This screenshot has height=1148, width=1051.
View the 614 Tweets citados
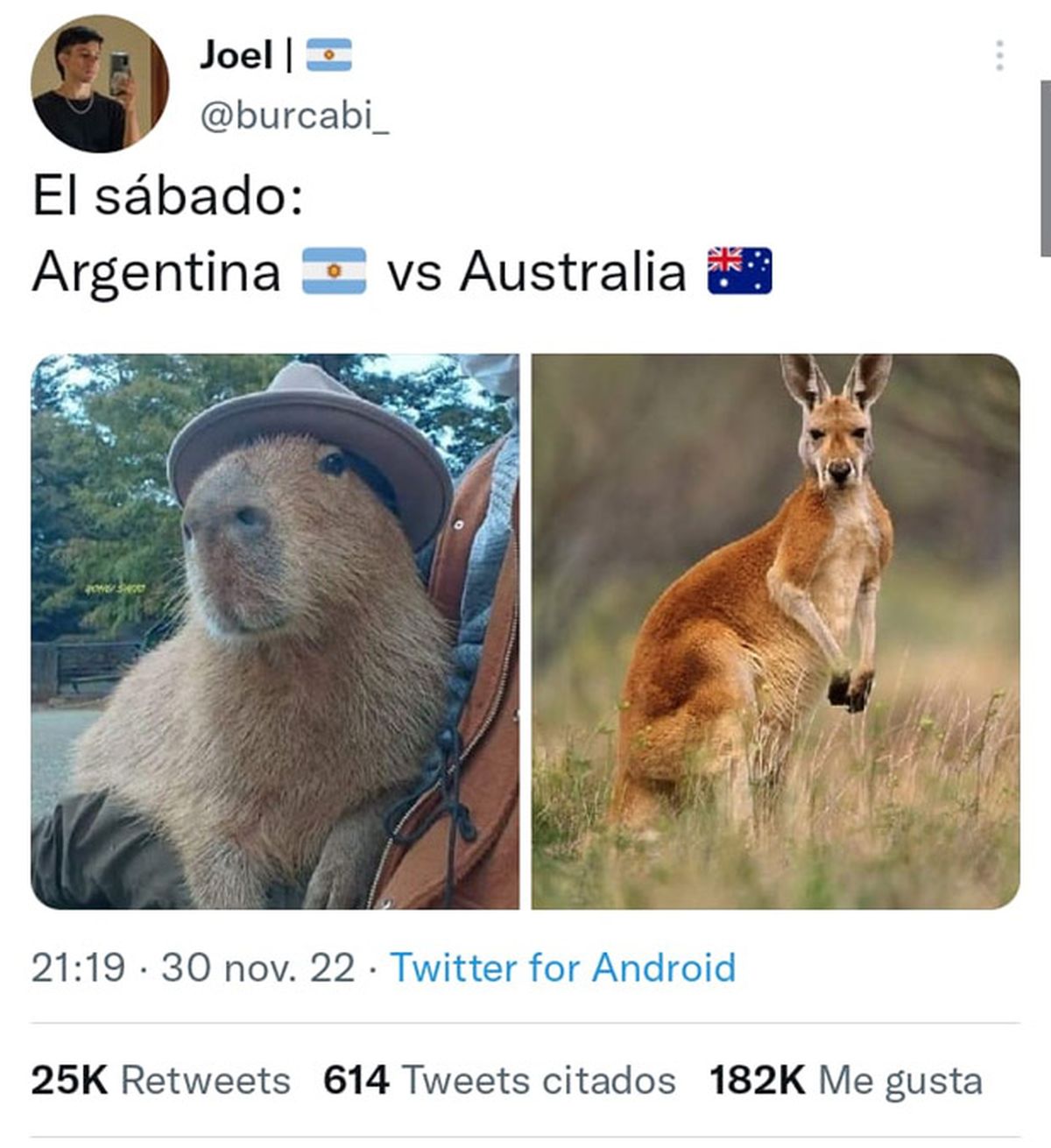pos(499,1080)
